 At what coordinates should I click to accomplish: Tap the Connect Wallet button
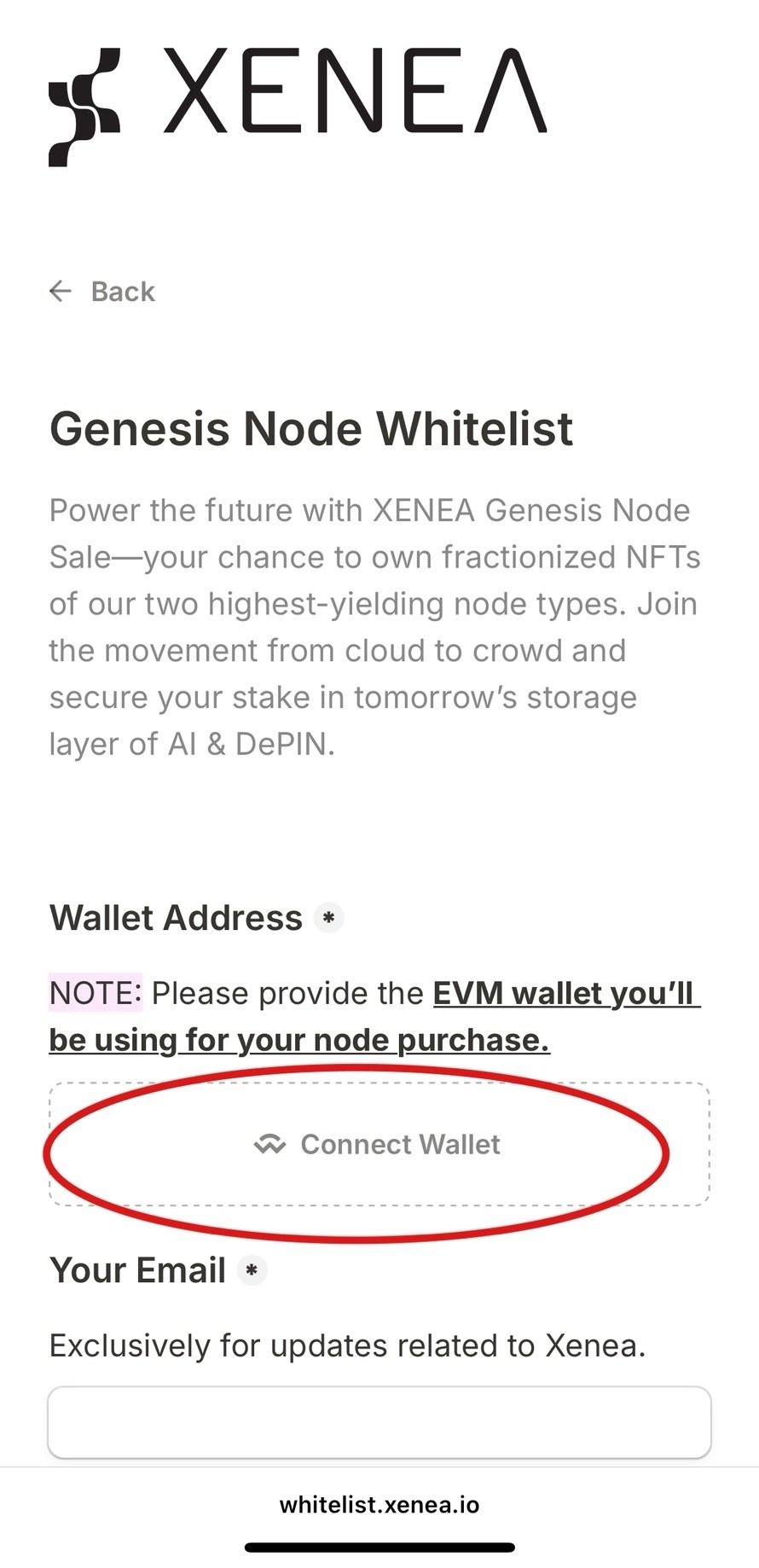[379, 1144]
